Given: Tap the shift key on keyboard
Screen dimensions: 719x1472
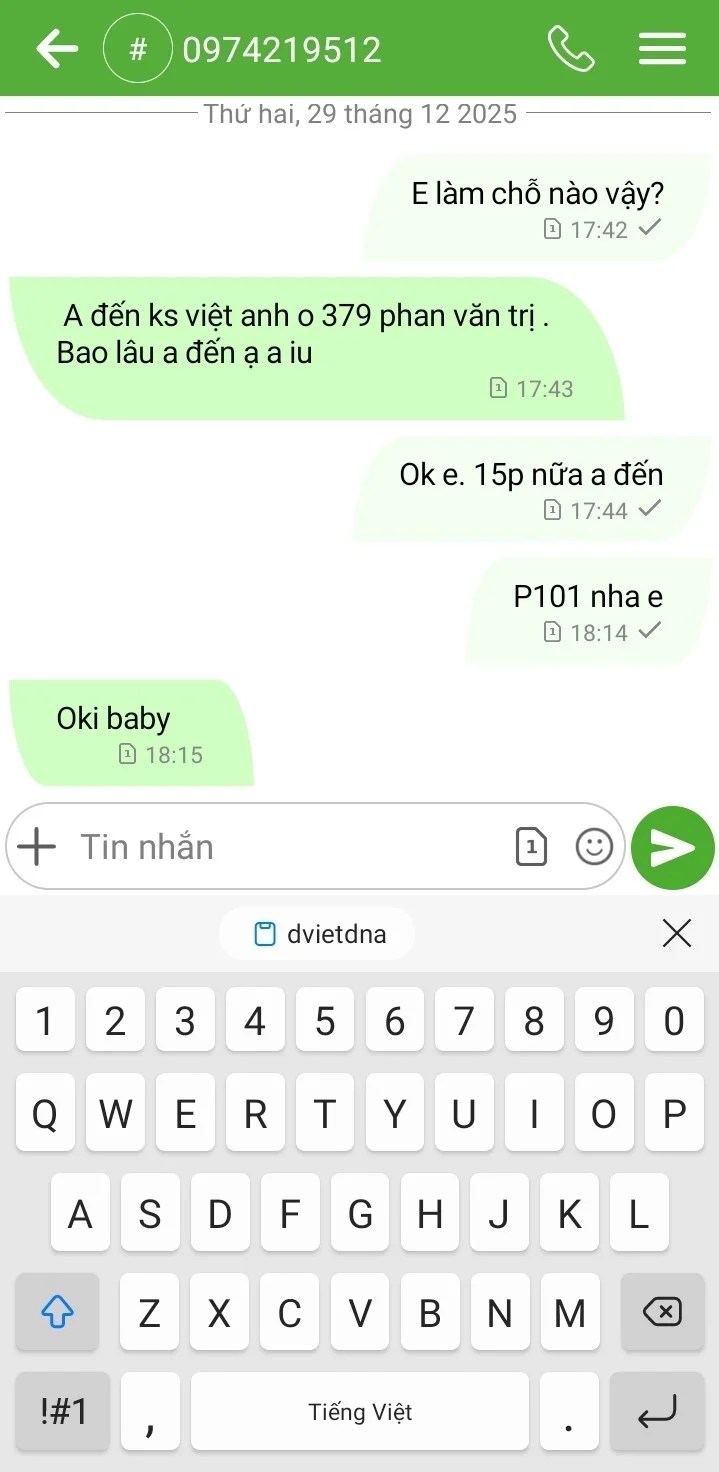Looking at the screenshot, I should pos(57,1312).
